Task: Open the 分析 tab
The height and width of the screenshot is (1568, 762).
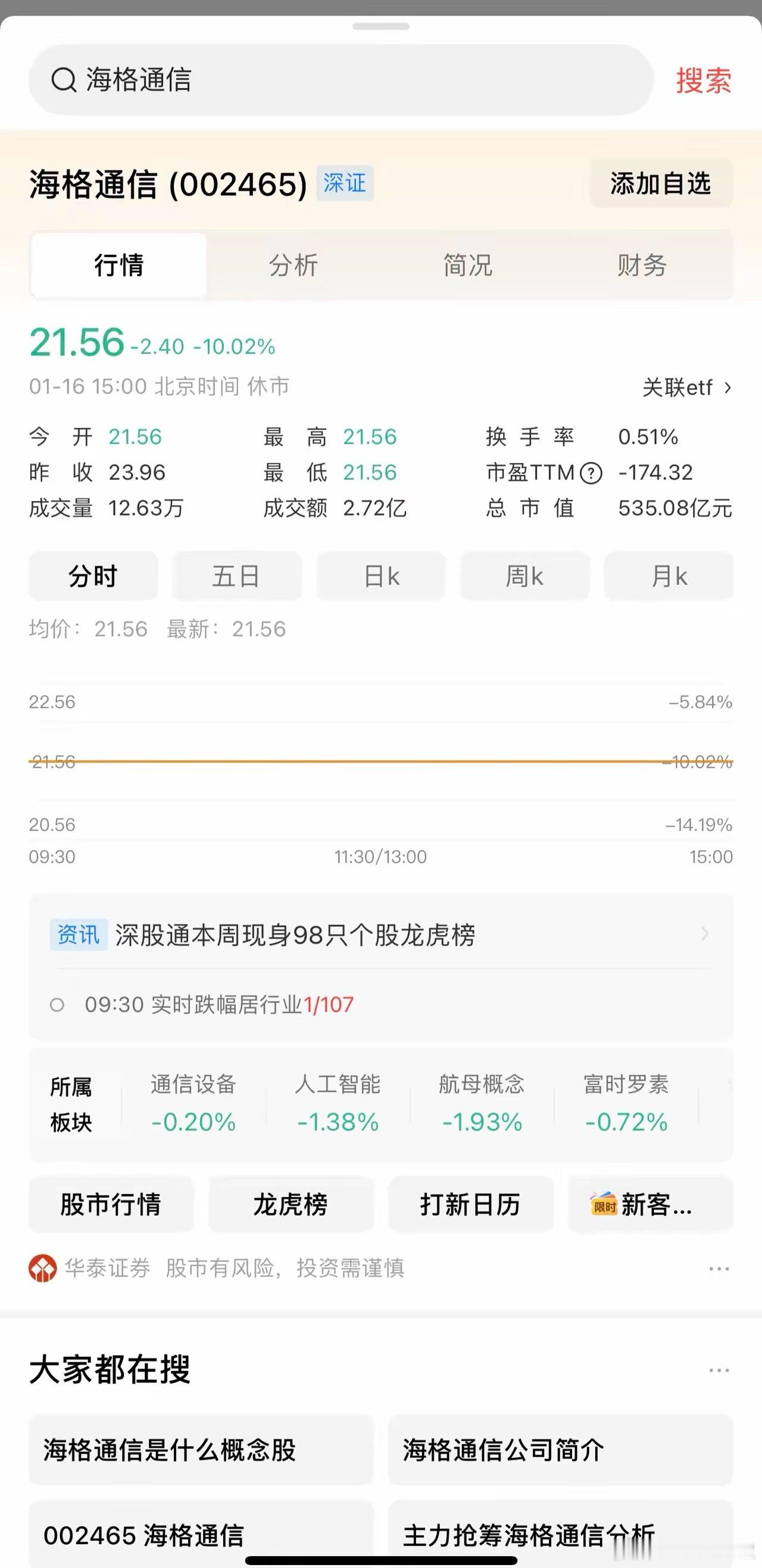Action: 293,264
